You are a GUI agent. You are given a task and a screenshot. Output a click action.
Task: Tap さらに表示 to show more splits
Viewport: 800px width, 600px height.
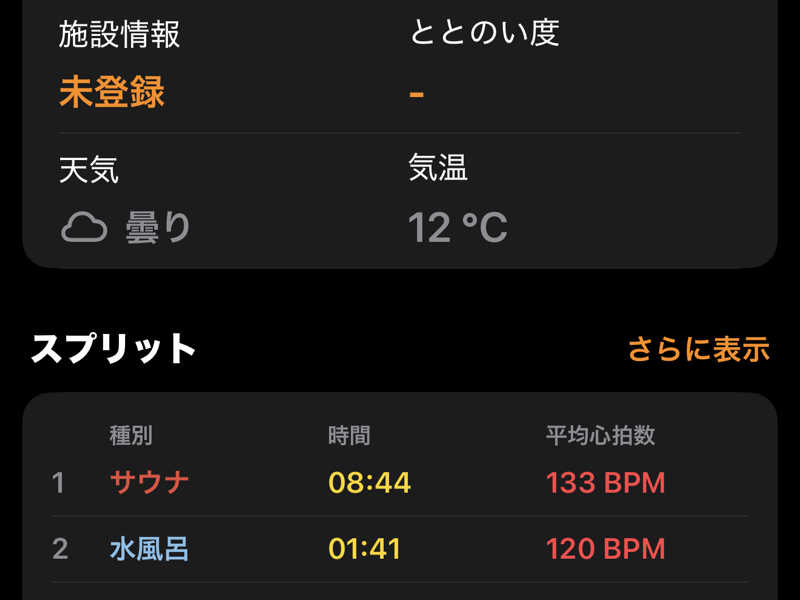[698, 349]
